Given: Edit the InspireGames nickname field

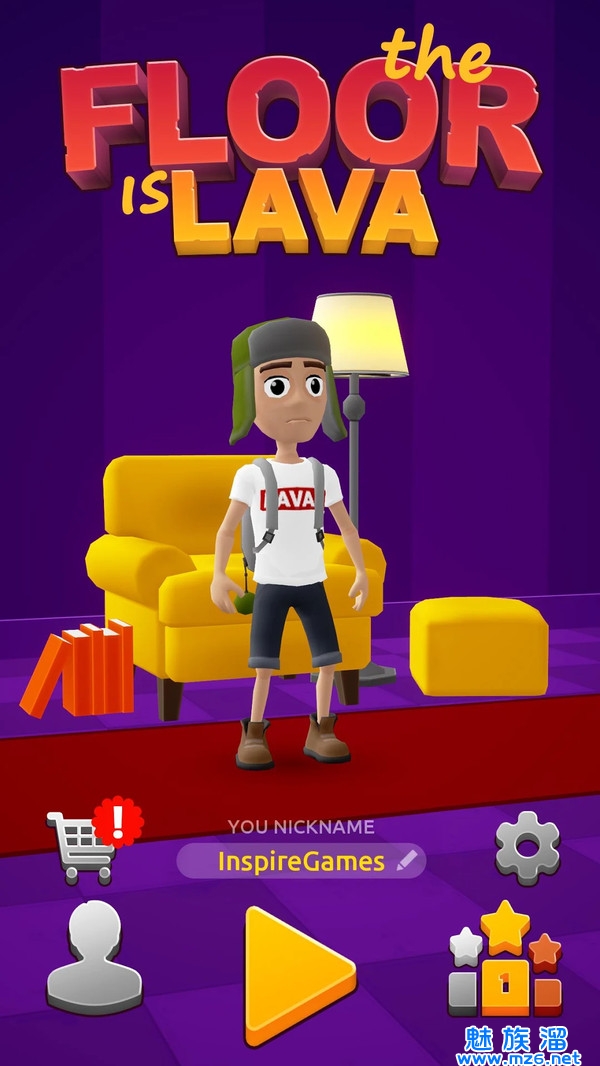Looking at the screenshot, I should [x=301, y=861].
